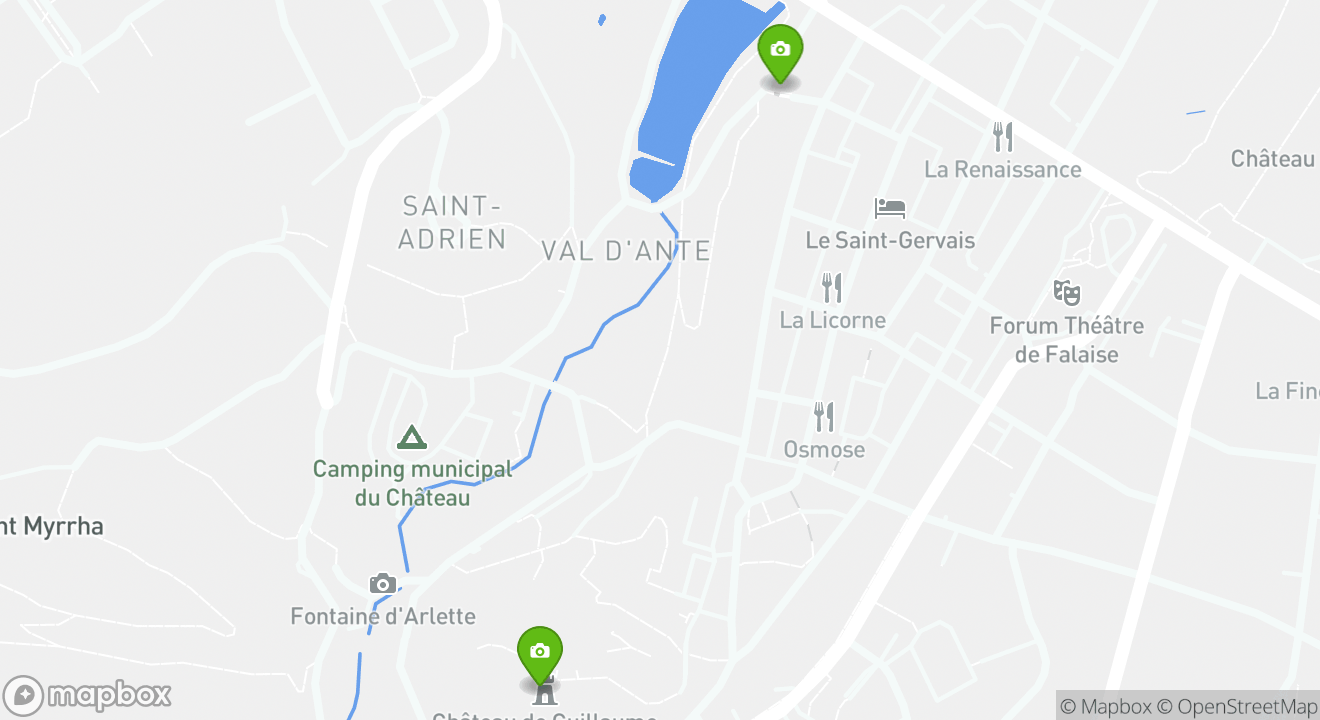The width and height of the screenshot is (1320, 720).
Task: Tap the Camping municipal du Château marker
Action: click(x=411, y=438)
